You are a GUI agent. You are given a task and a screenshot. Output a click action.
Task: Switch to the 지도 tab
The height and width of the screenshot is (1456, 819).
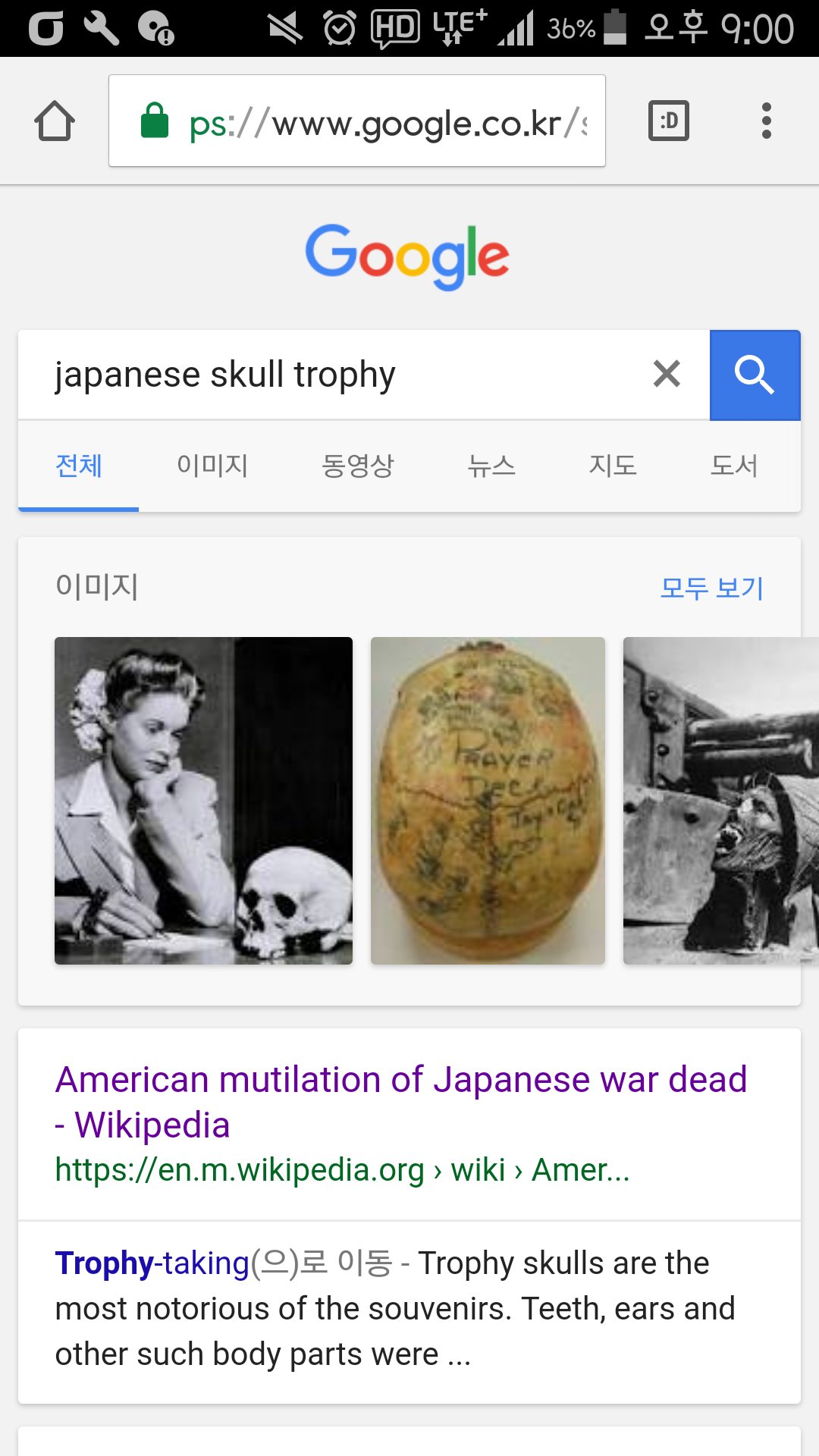613,466
